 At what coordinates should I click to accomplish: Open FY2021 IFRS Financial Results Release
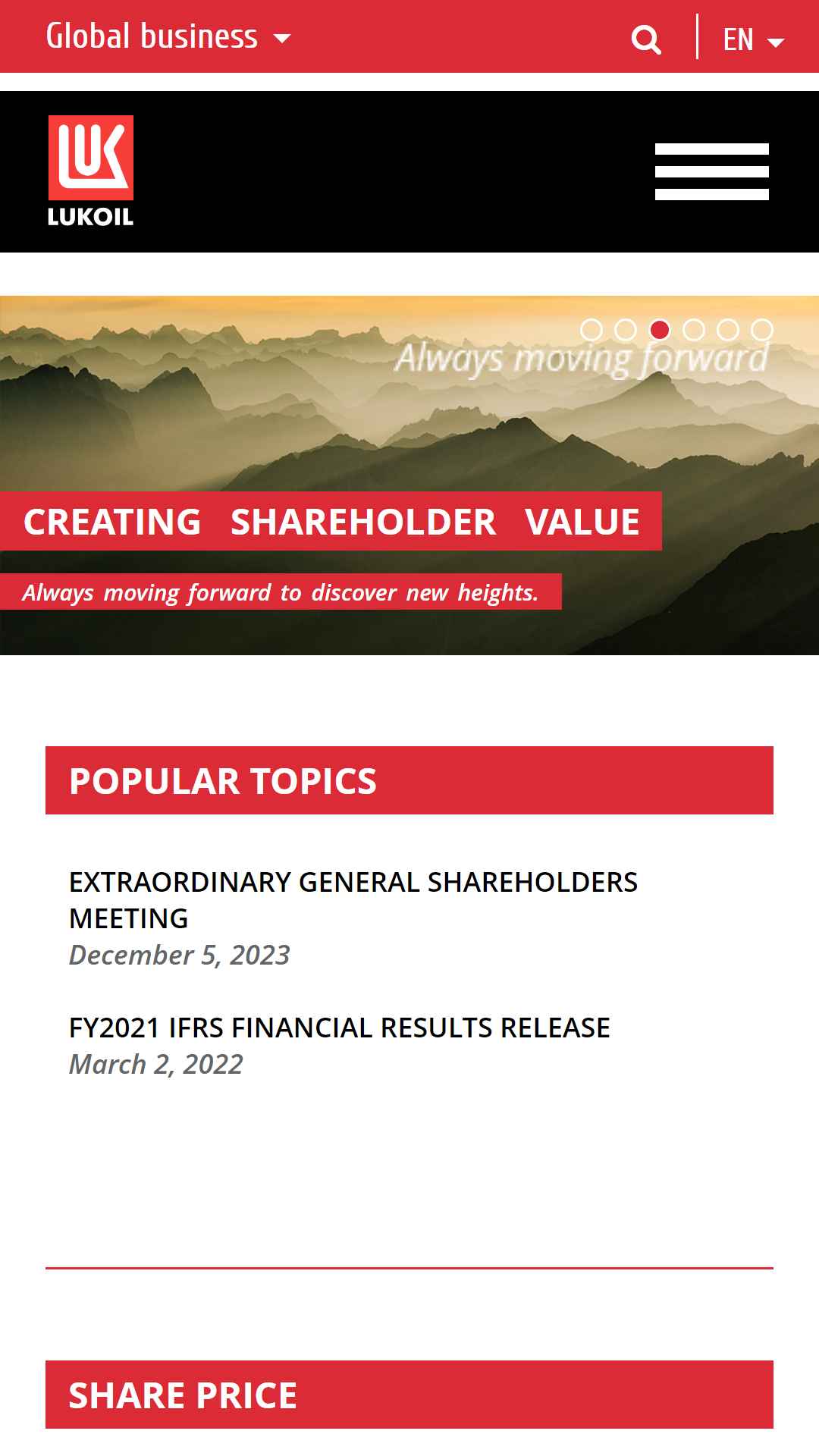click(339, 1028)
